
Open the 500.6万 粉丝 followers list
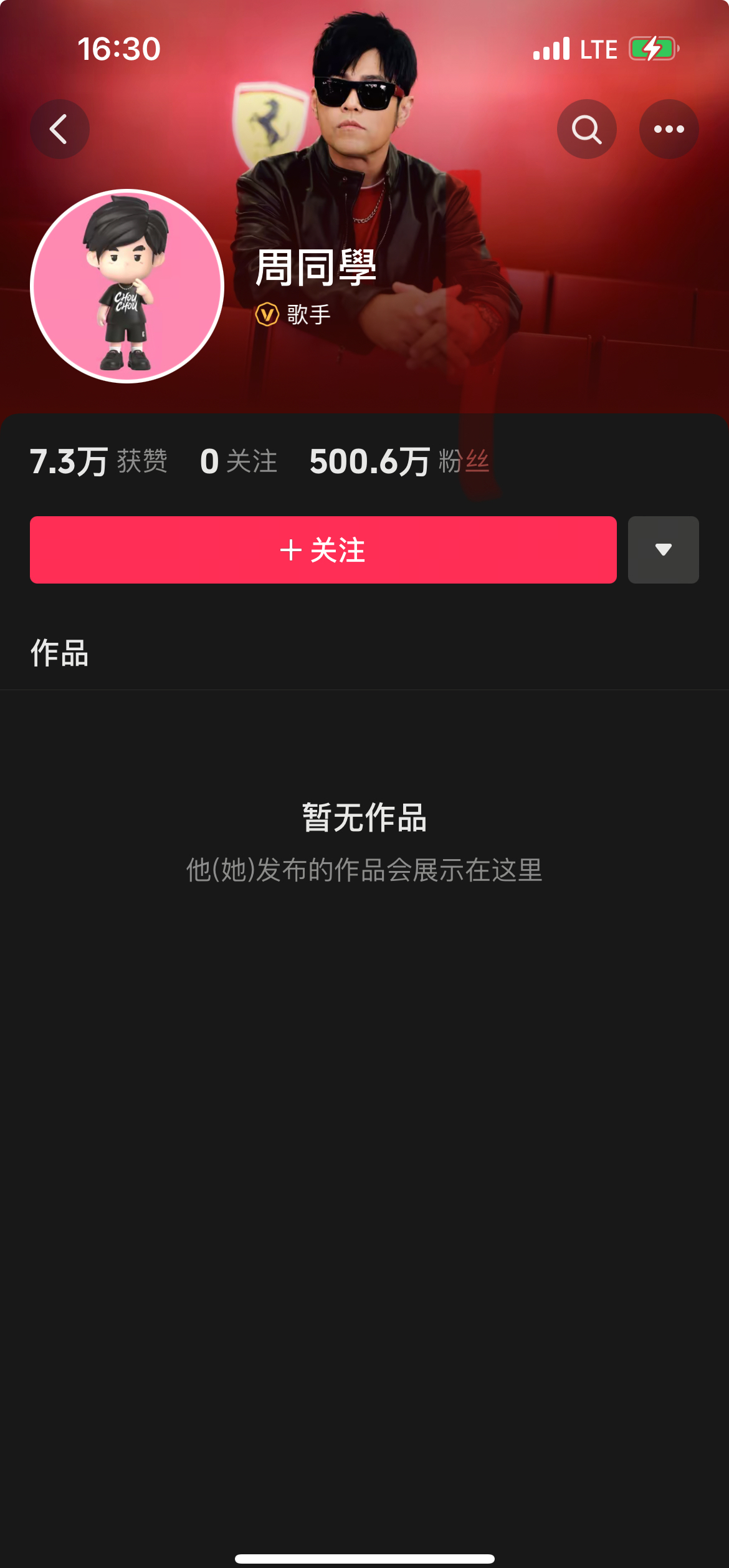click(399, 461)
